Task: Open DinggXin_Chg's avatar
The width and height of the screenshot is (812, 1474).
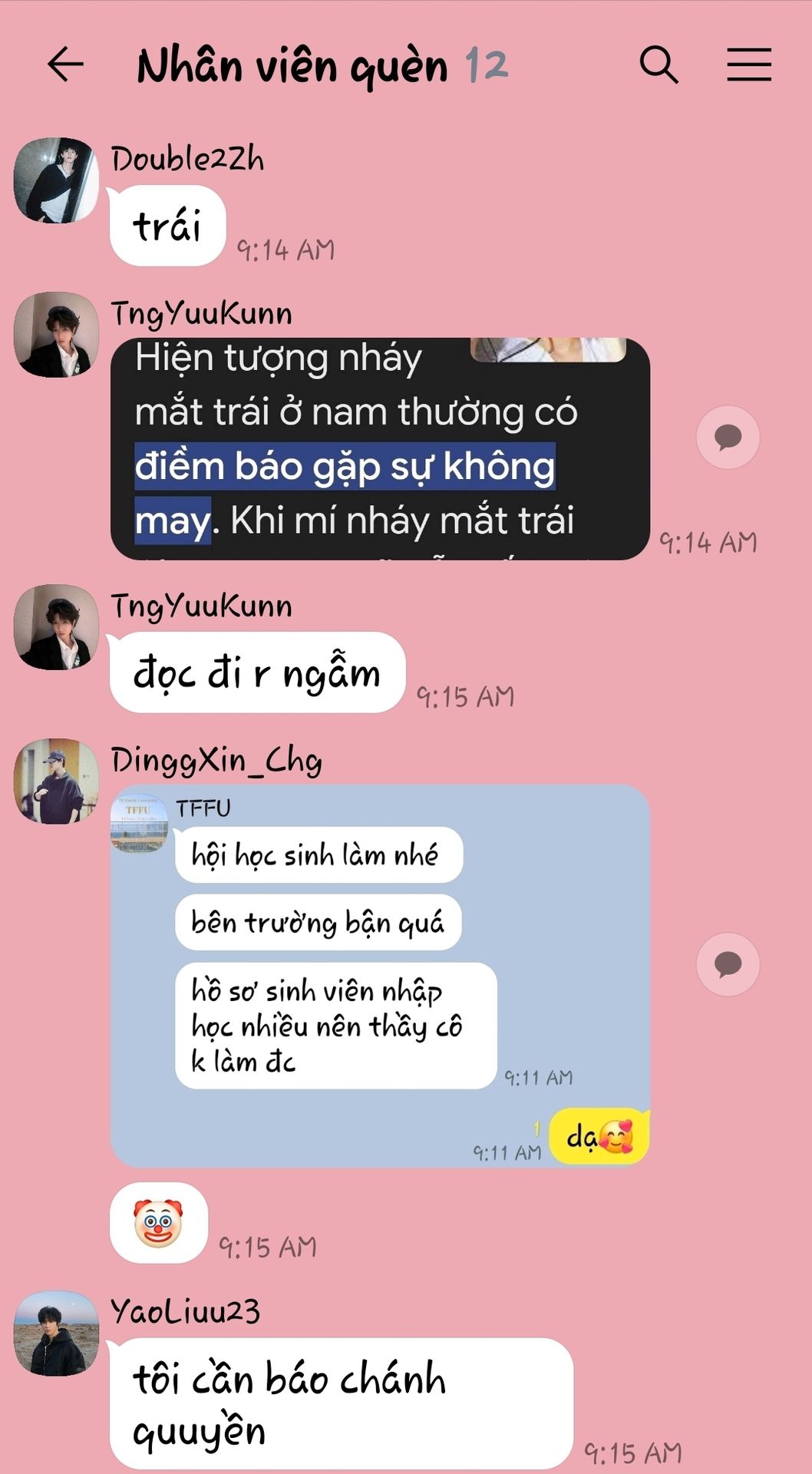Action: pyautogui.click(x=57, y=782)
